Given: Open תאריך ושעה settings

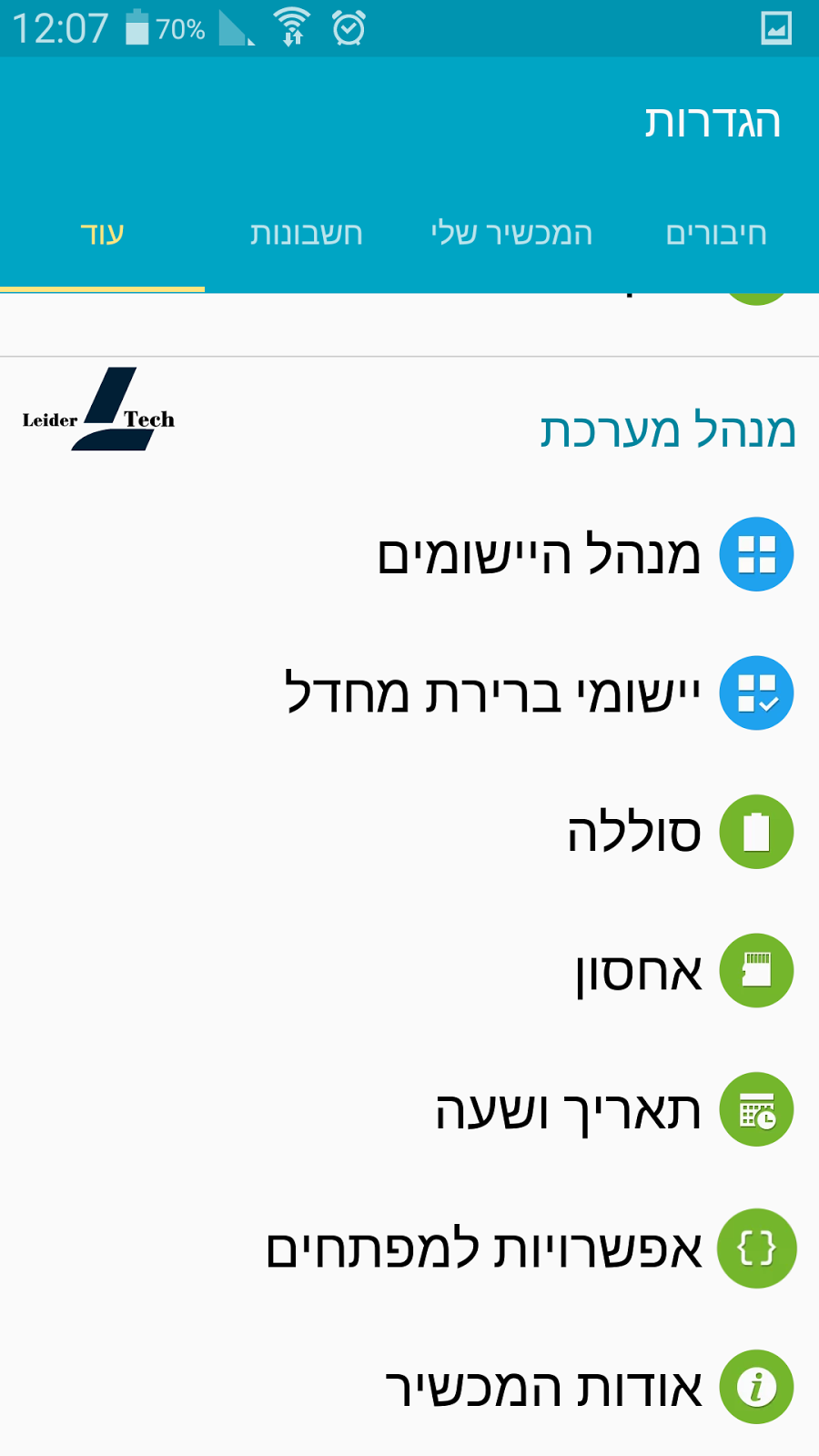Looking at the screenshot, I should tap(569, 1110).
